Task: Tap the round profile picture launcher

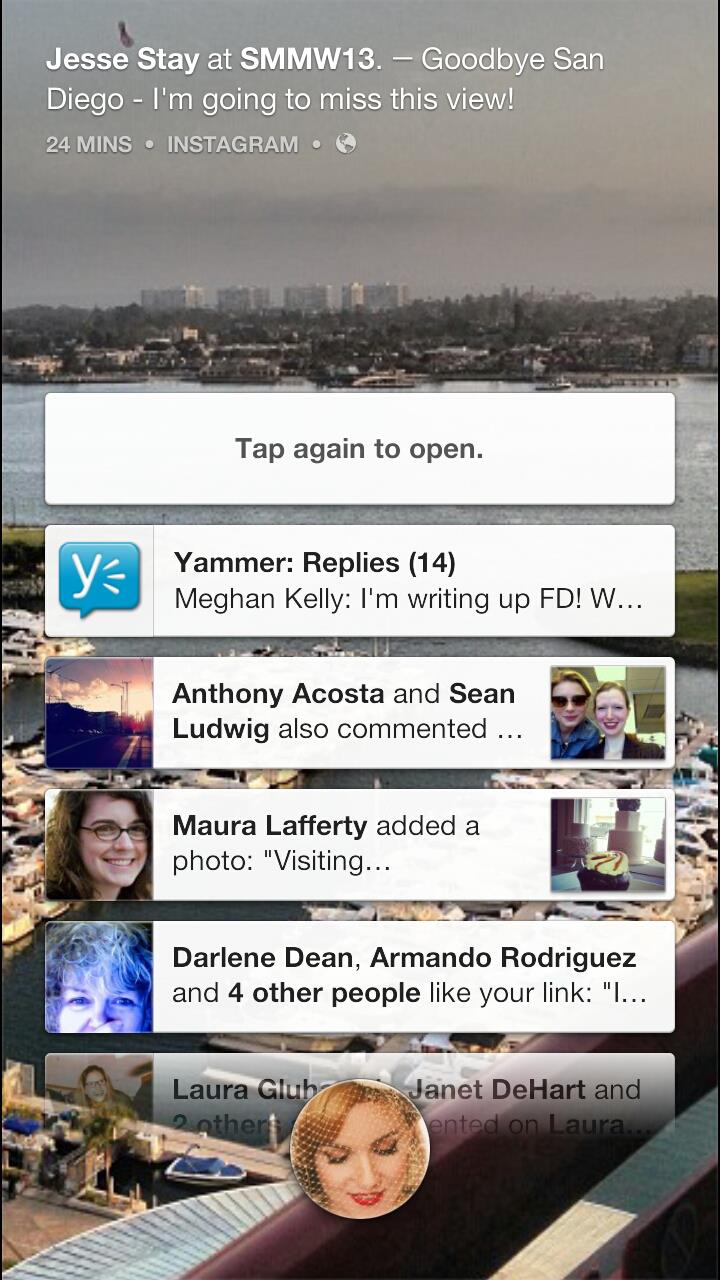Action: 360,1150
